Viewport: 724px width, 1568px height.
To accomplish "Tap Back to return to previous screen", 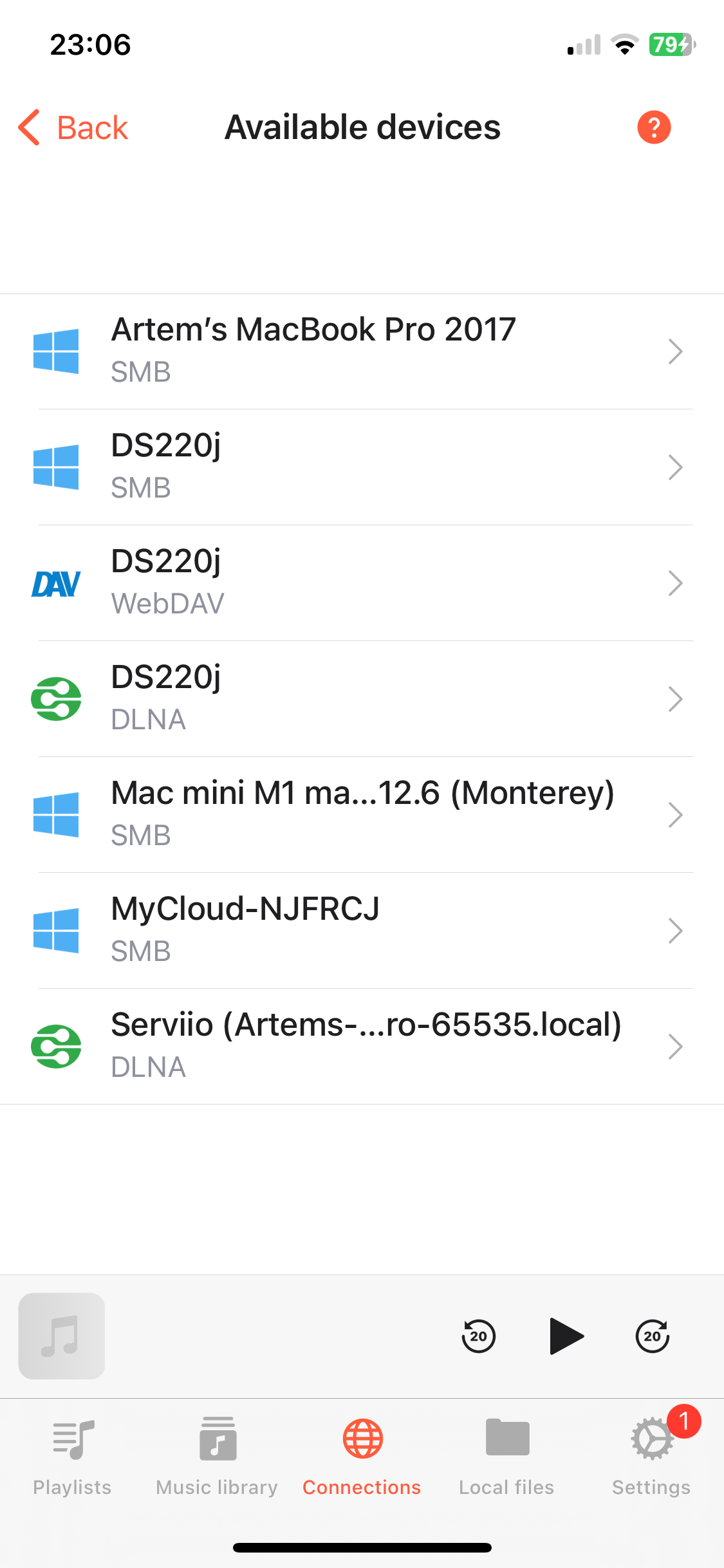I will (x=72, y=127).
